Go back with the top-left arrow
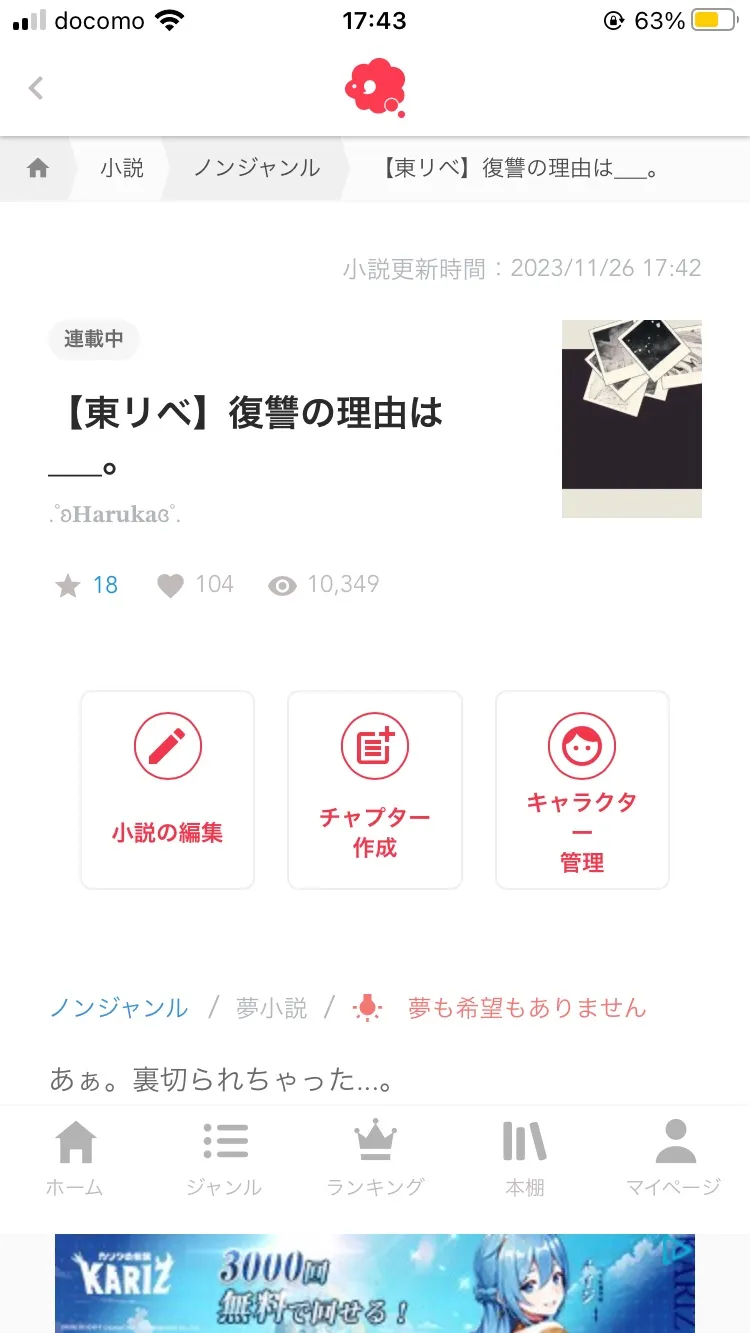Image resolution: width=750 pixels, height=1333 pixels. tap(36, 88)
